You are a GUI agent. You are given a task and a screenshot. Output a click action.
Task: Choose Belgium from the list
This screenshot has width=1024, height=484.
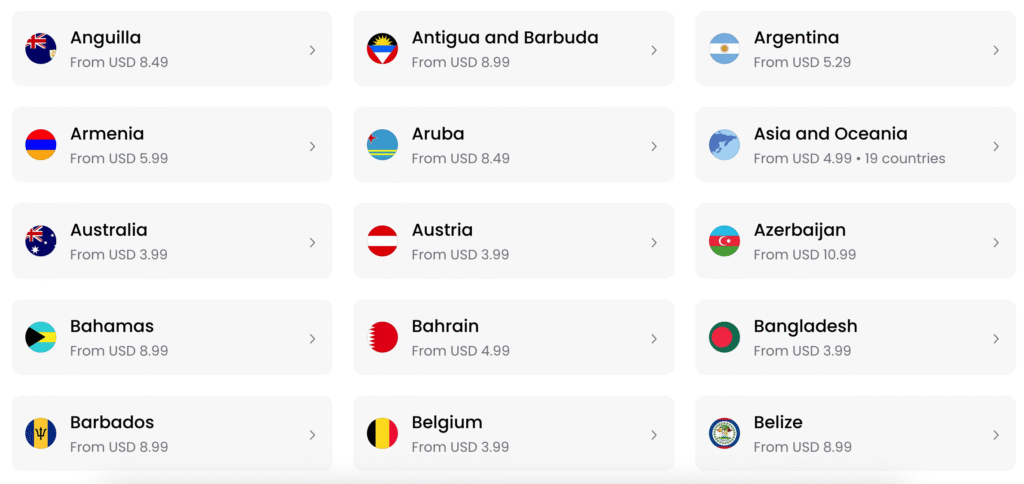coord(513,433)
